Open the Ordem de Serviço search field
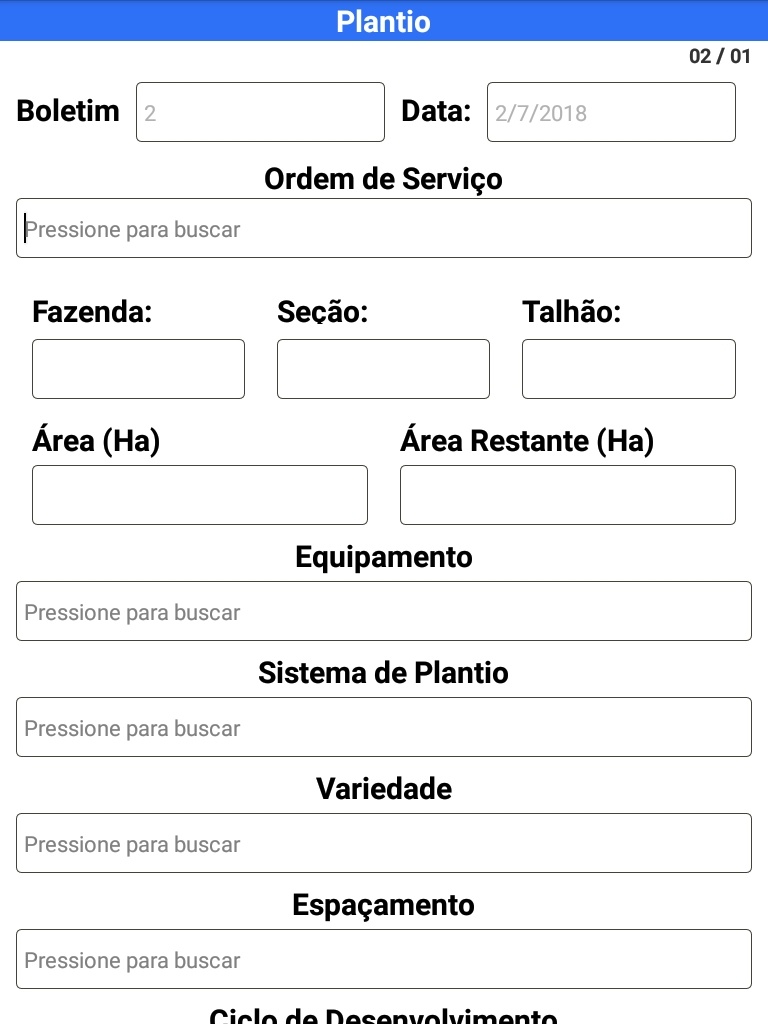Viewport: 768px width, 1024px height. pyautogui.click(x=384, y=229)
